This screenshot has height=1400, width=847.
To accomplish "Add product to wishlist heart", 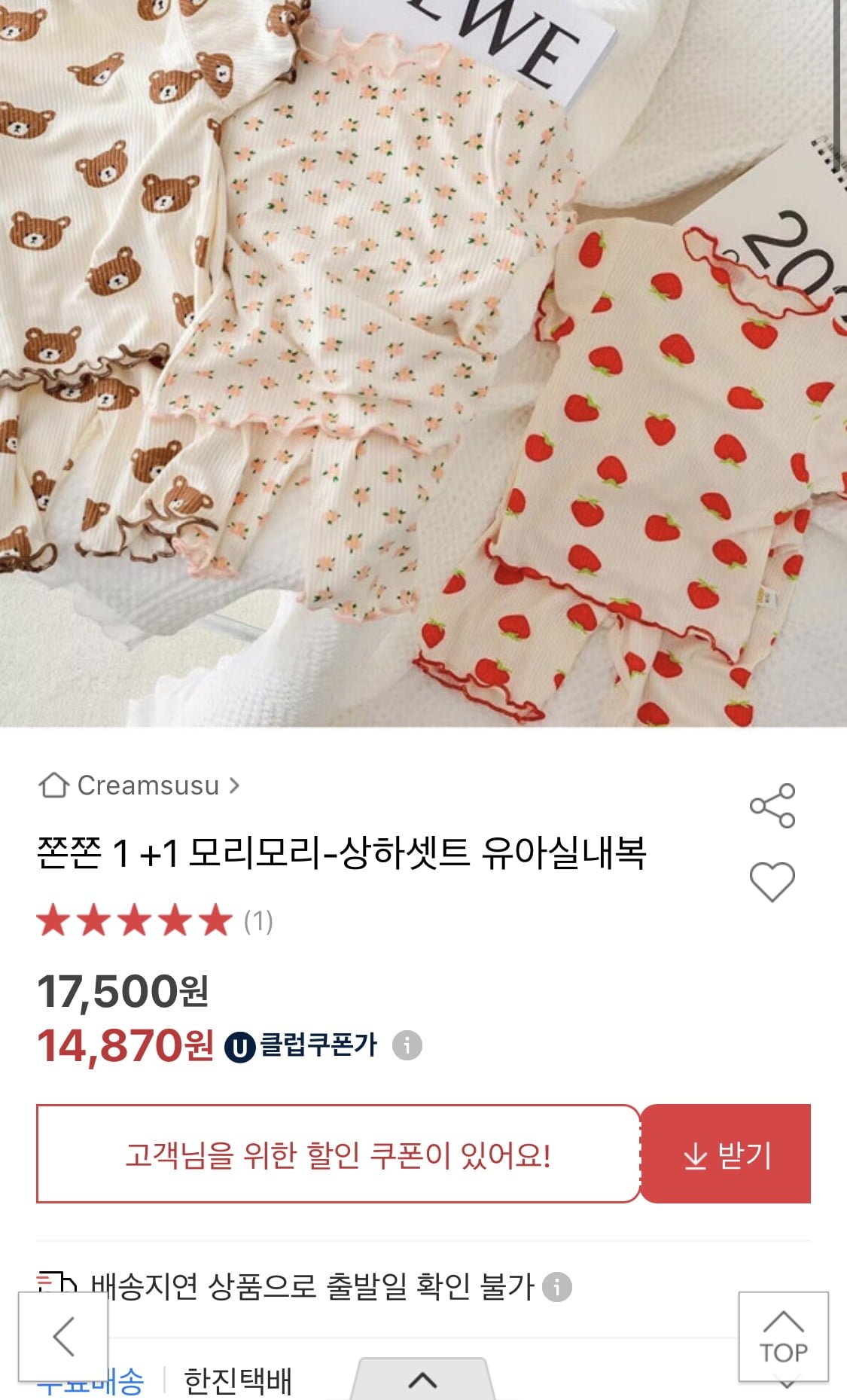I will tap(772, 881).
